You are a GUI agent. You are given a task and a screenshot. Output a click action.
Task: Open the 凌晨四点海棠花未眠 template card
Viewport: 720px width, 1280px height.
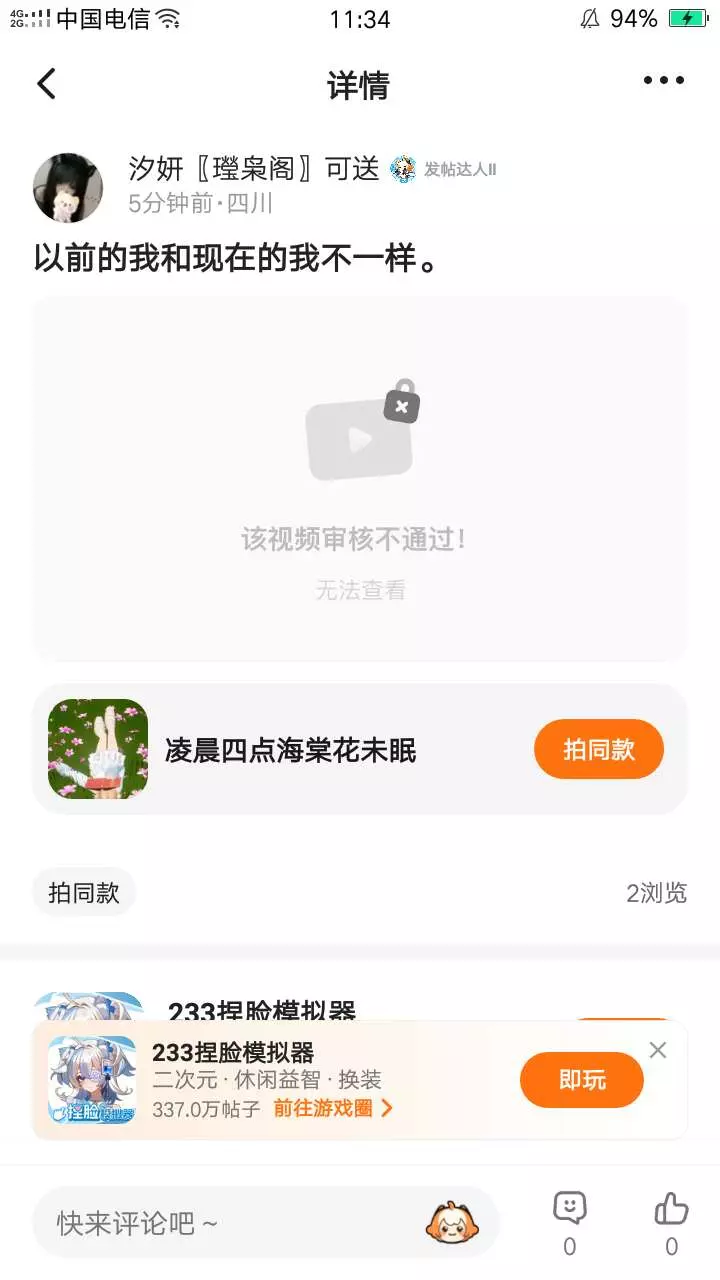[x=290, y=750]
